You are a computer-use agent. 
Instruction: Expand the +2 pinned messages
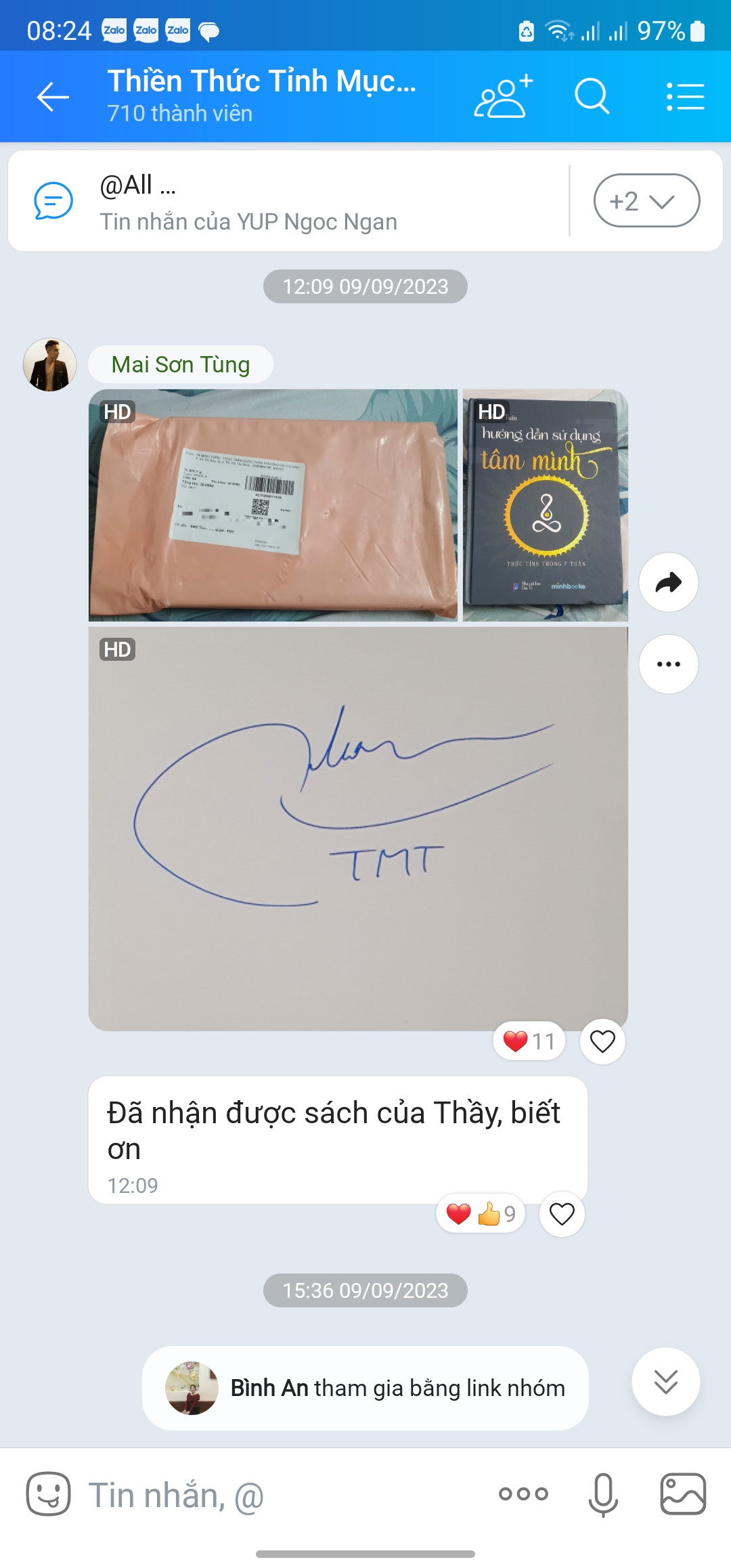point(646,201)
